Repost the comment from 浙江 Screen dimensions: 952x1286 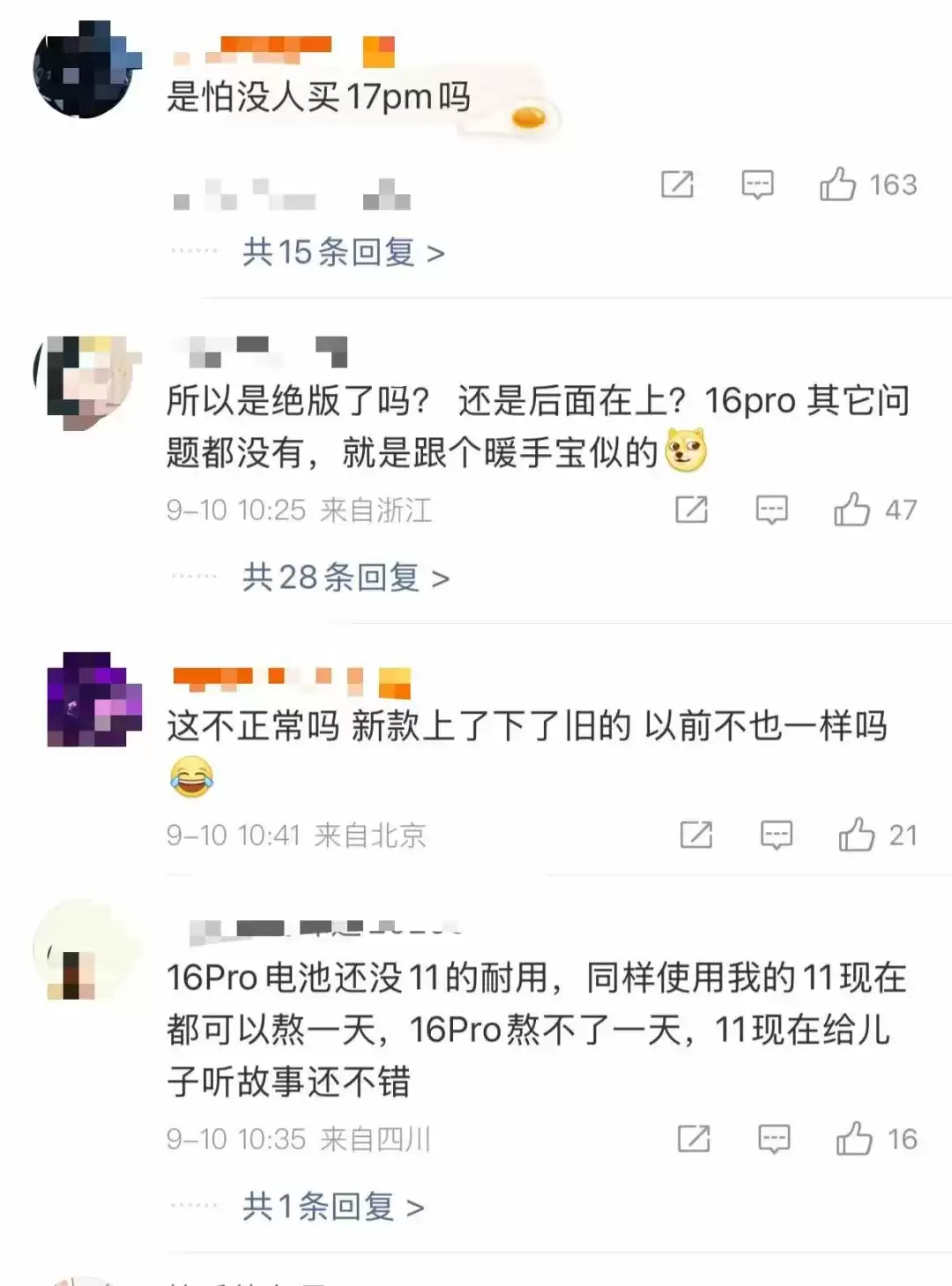tap(691, 509)
